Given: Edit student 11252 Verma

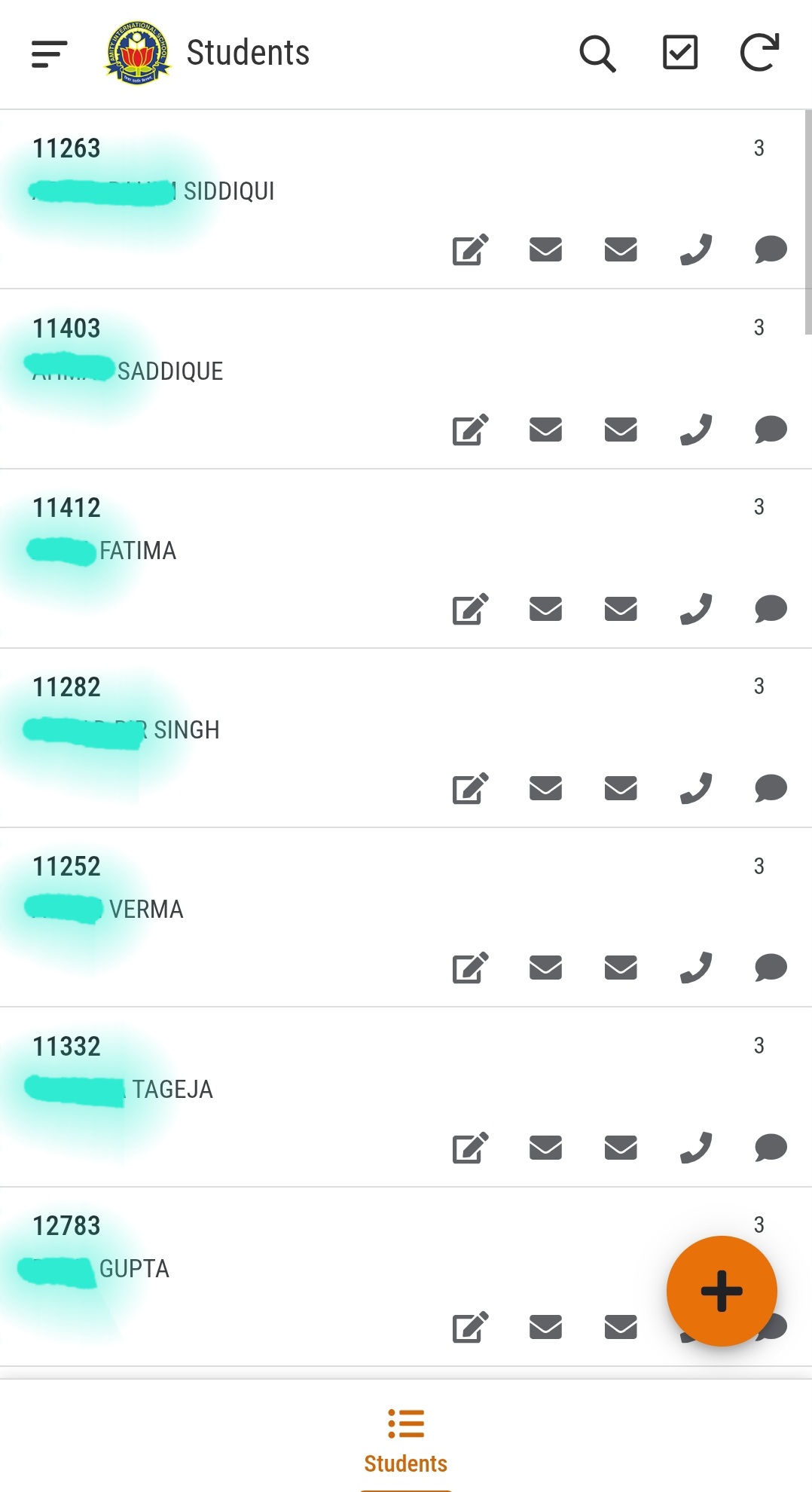Looking at the screenshot, I should pos(471,968).
